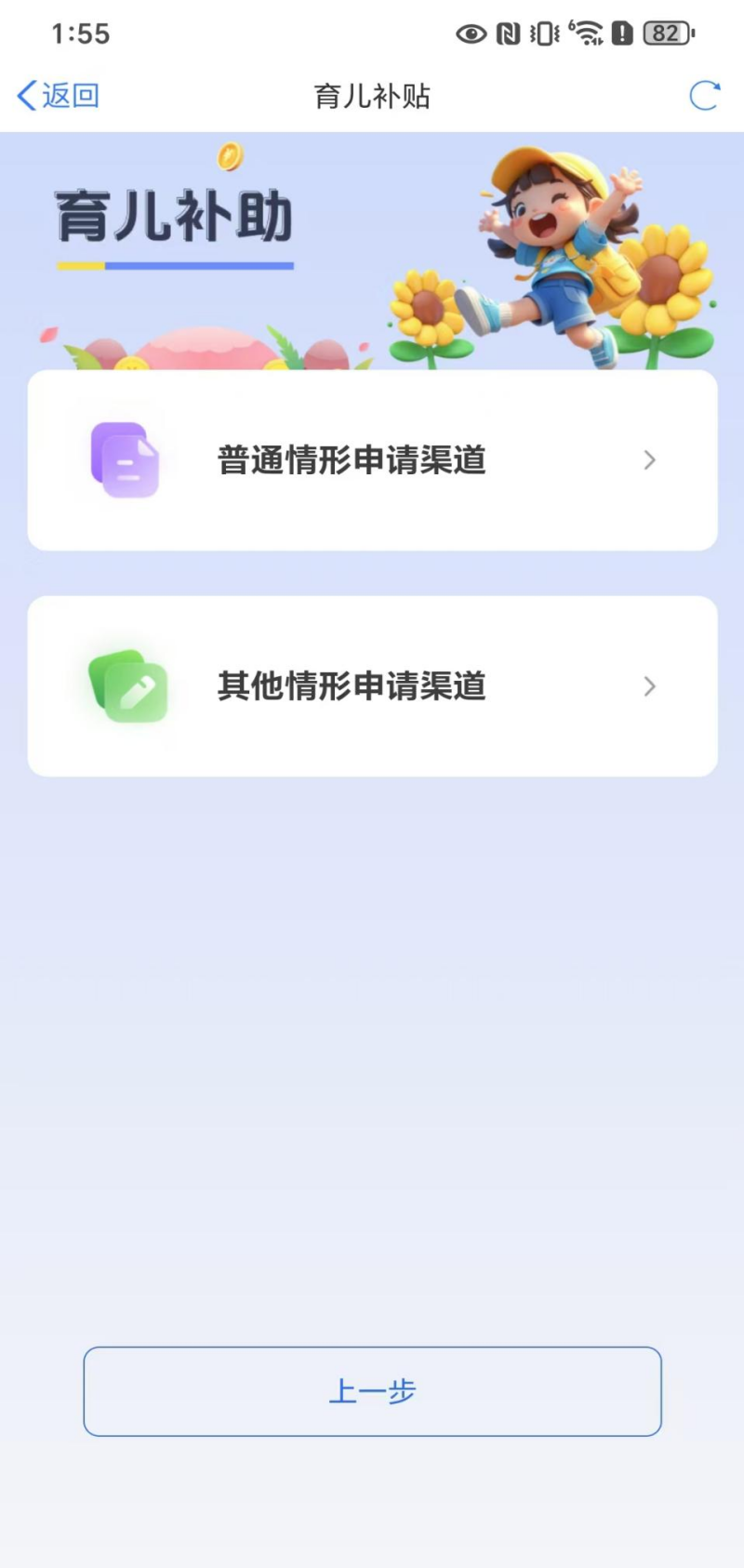Viewport: 744px width, 1568px height.
Task: Go back using the 返回 button
Action: pos(59,95)
